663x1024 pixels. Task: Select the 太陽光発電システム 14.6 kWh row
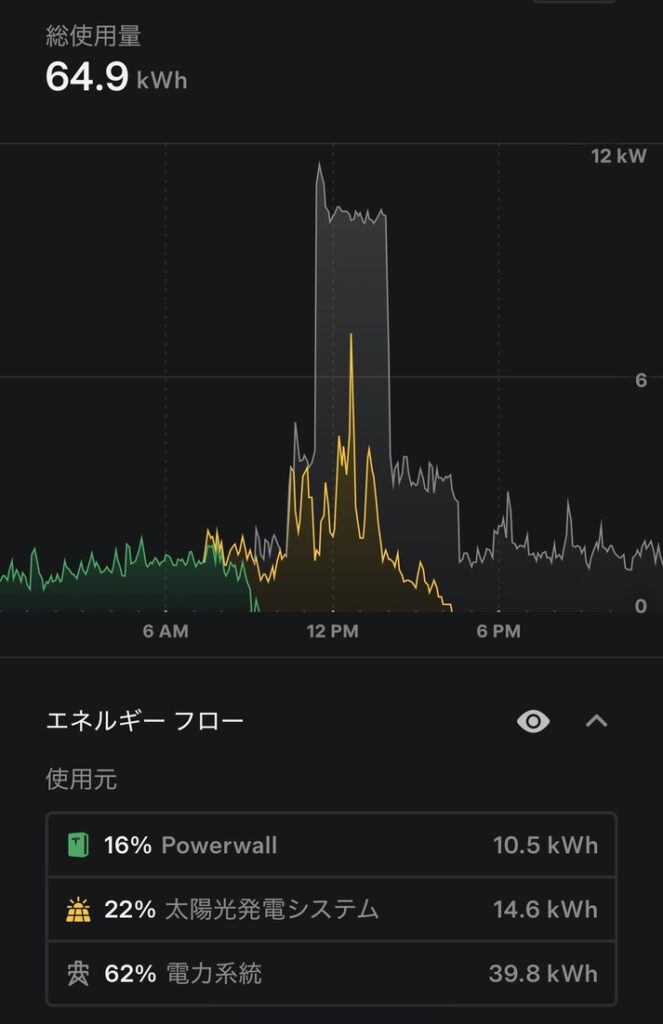(x=331, y=909)
